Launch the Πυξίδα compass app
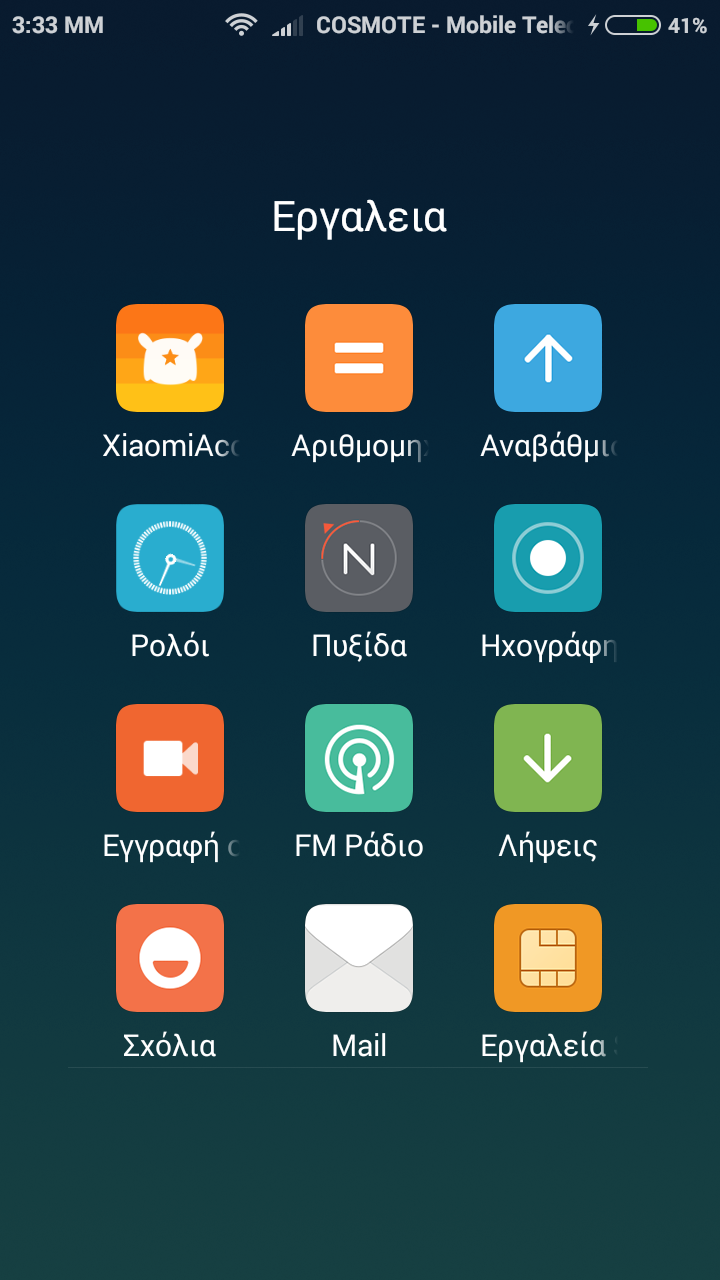The width and height of the screenshot is (720, 1280). tap(359, 558)
